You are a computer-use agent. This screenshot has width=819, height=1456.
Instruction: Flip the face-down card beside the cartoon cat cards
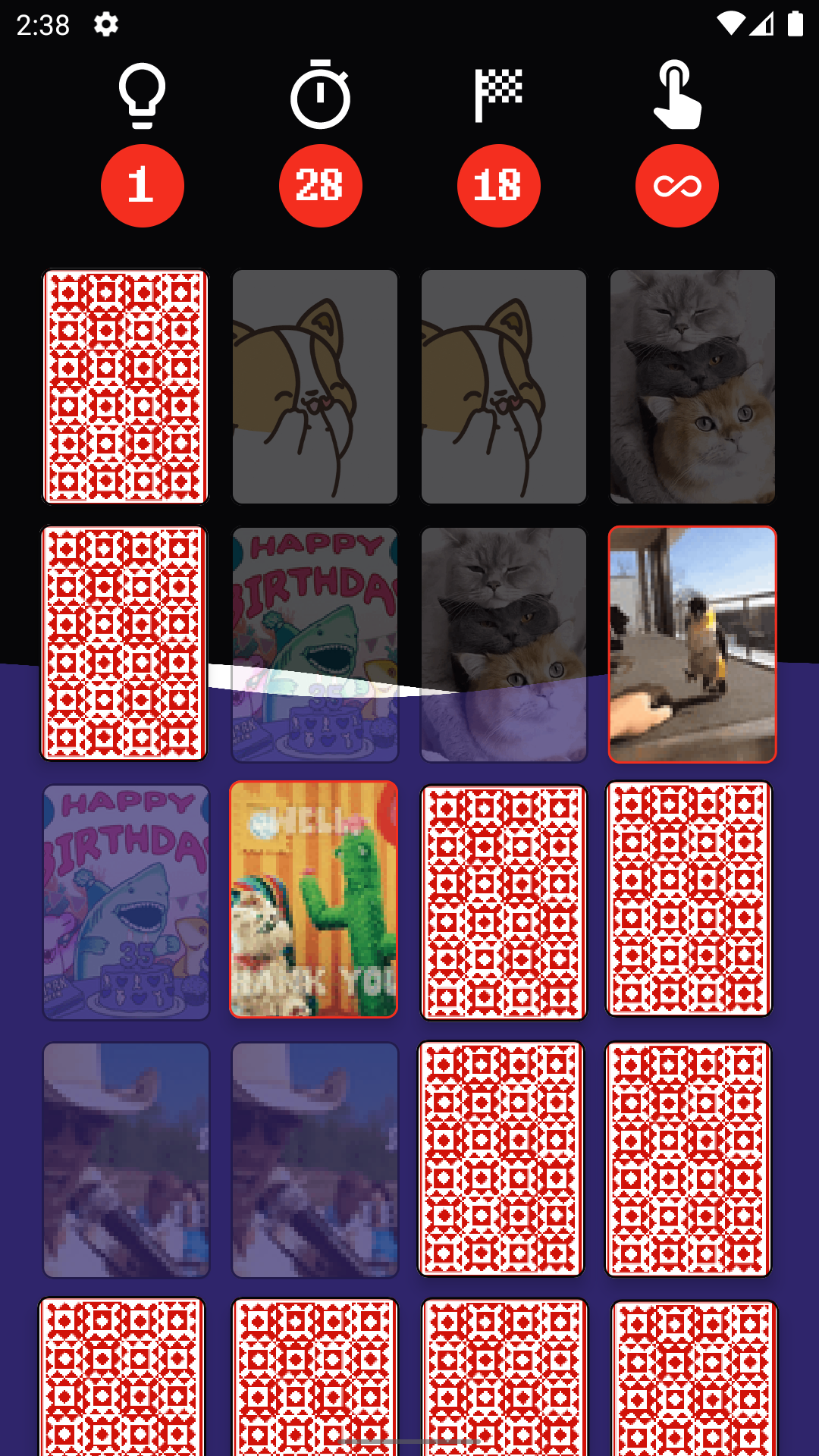(125, 386)
